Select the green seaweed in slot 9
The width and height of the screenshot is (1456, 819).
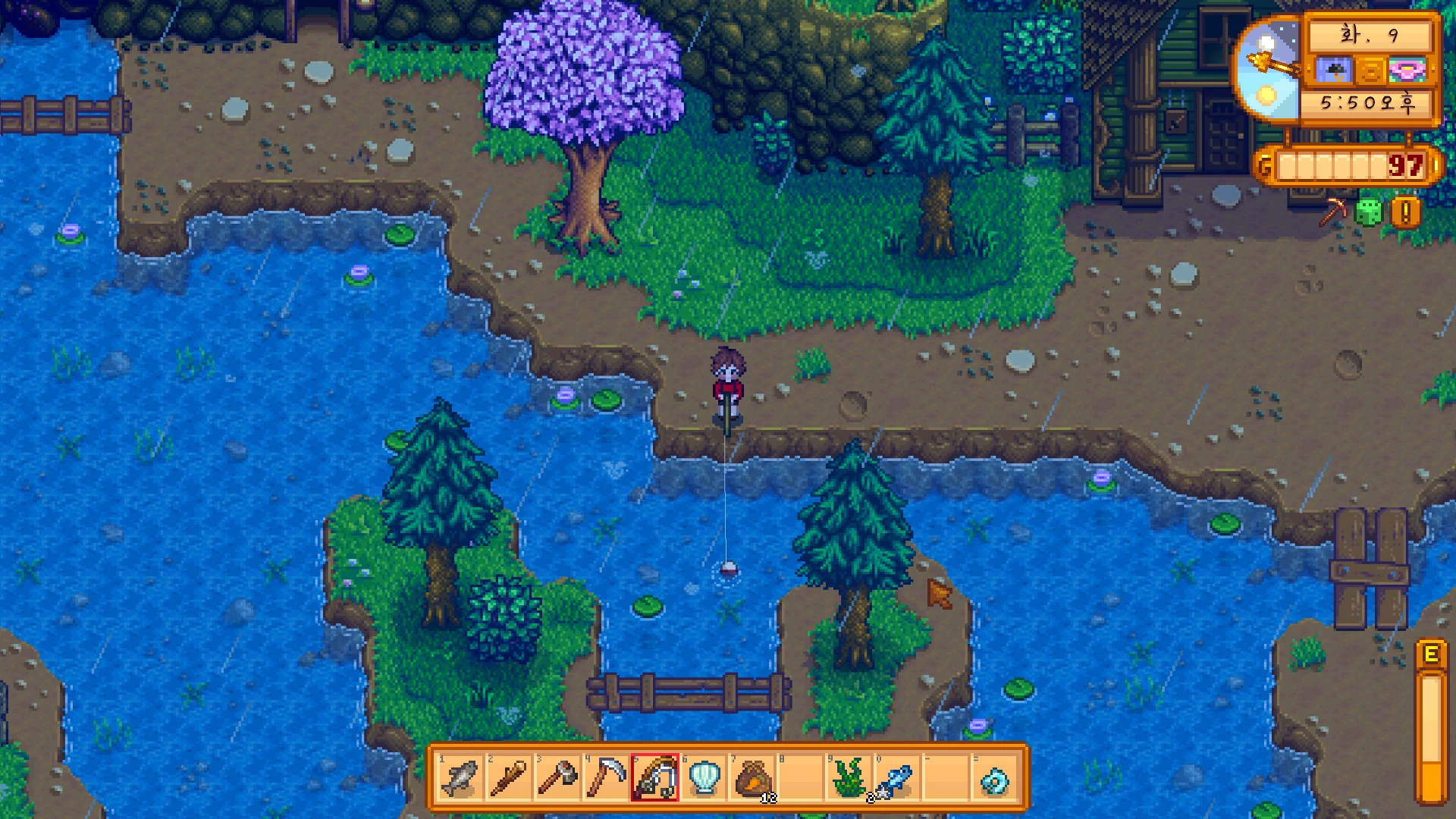(x=849, y=778)
